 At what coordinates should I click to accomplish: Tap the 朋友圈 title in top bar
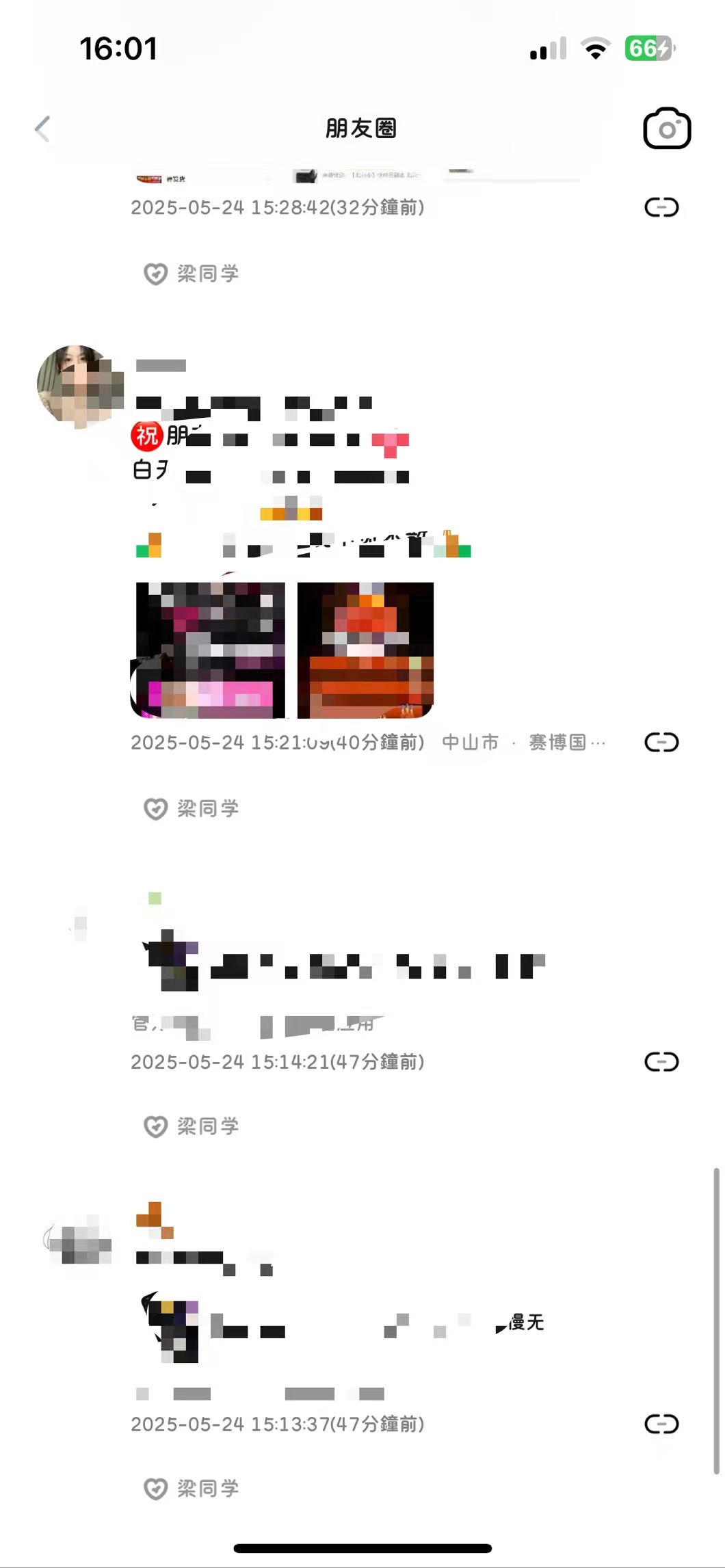[362, 128]
